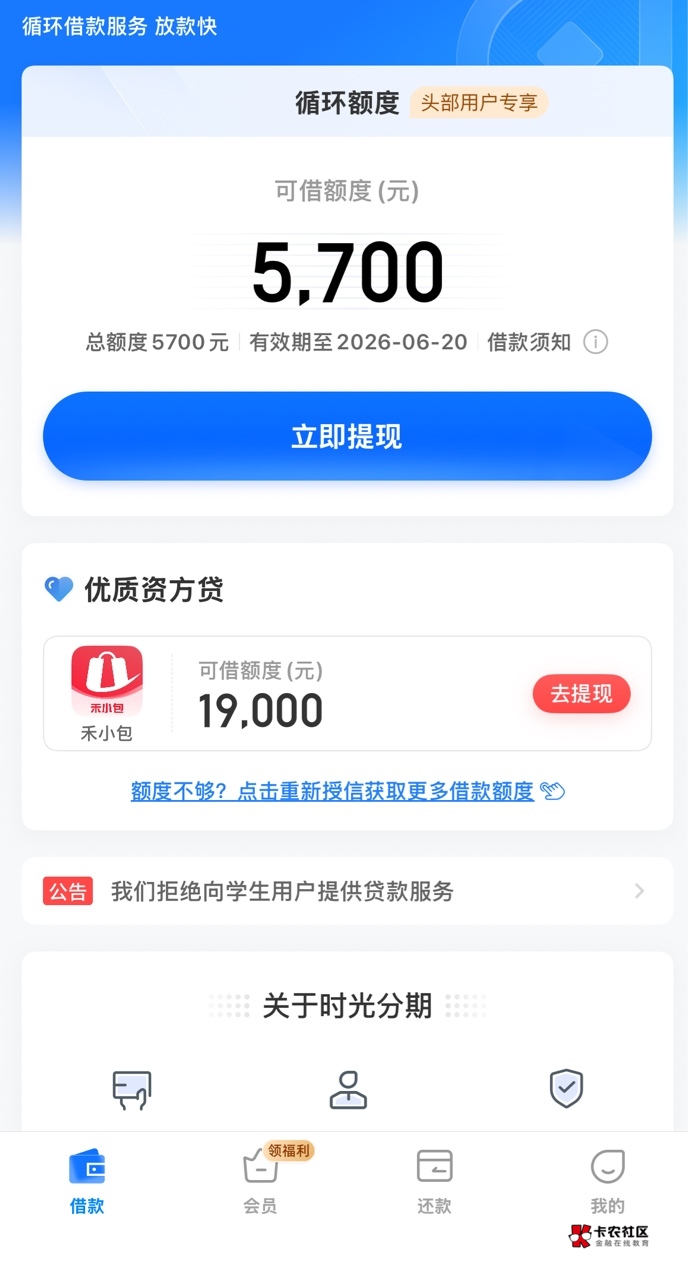Switch to the 借款 tab
This screenshot has height=1280, width=688.
pos(87,1181)
